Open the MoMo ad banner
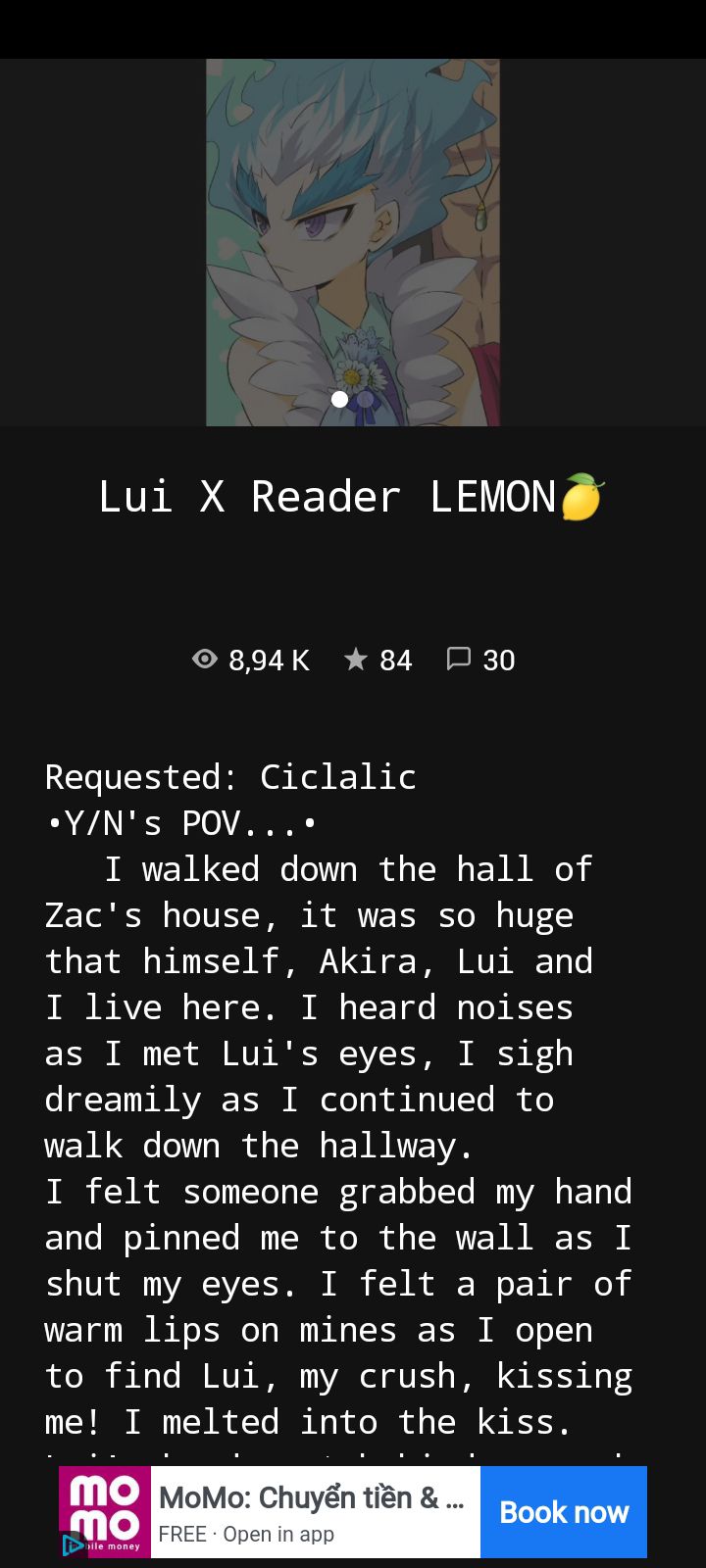This screenshot has width=706, height=1568. (x=314, y=1512)
